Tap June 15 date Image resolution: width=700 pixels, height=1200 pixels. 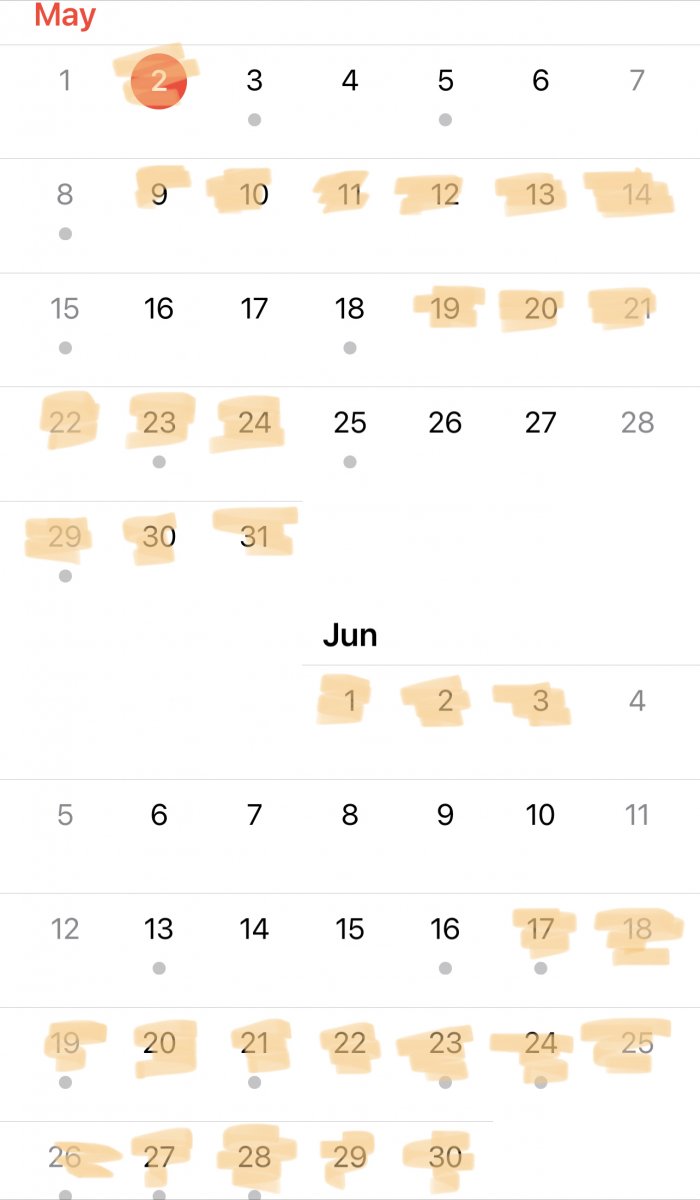click(x=349, y=930)
